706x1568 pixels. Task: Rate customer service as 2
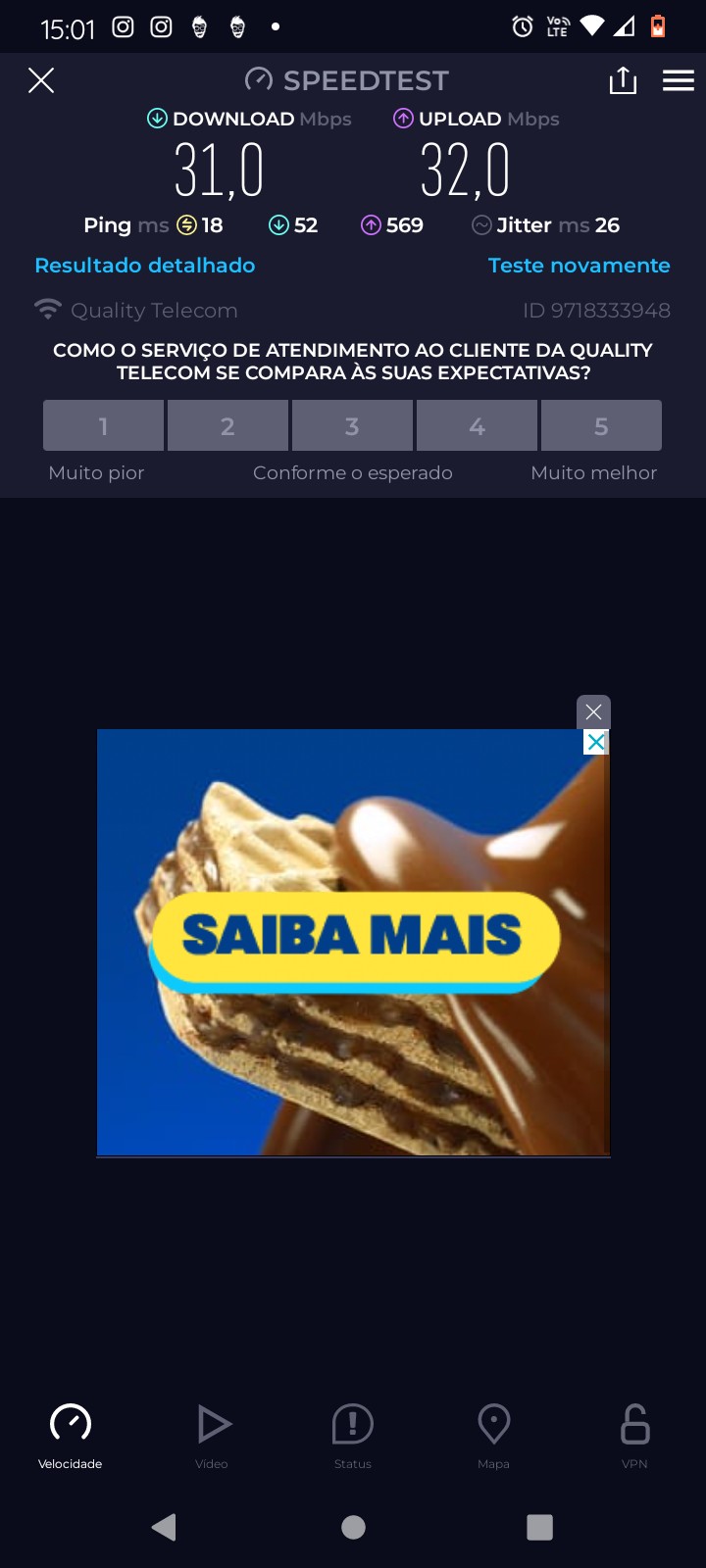[227, 426]
